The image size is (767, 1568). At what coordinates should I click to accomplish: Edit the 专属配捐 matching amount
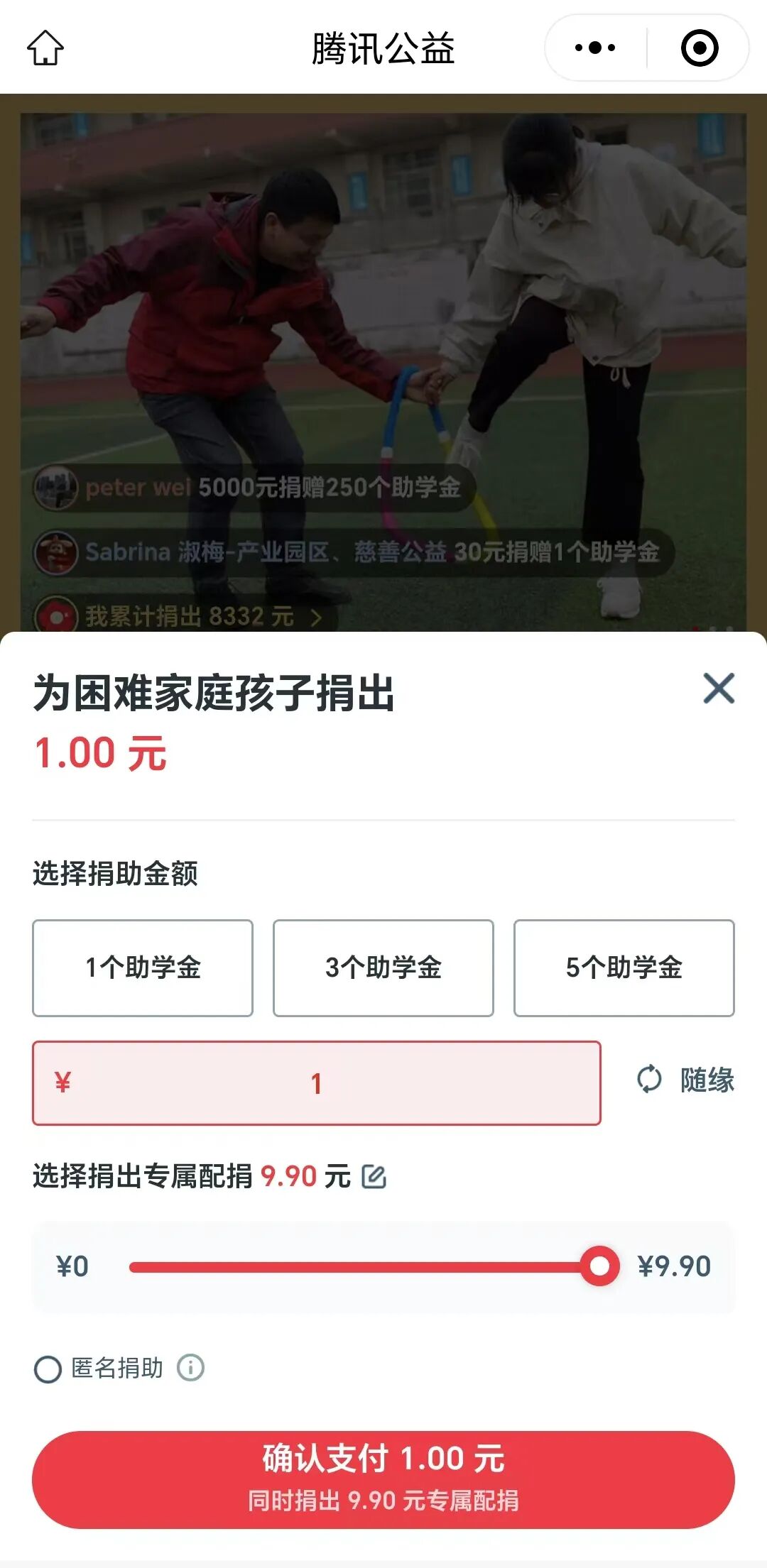pos(374,1177)
